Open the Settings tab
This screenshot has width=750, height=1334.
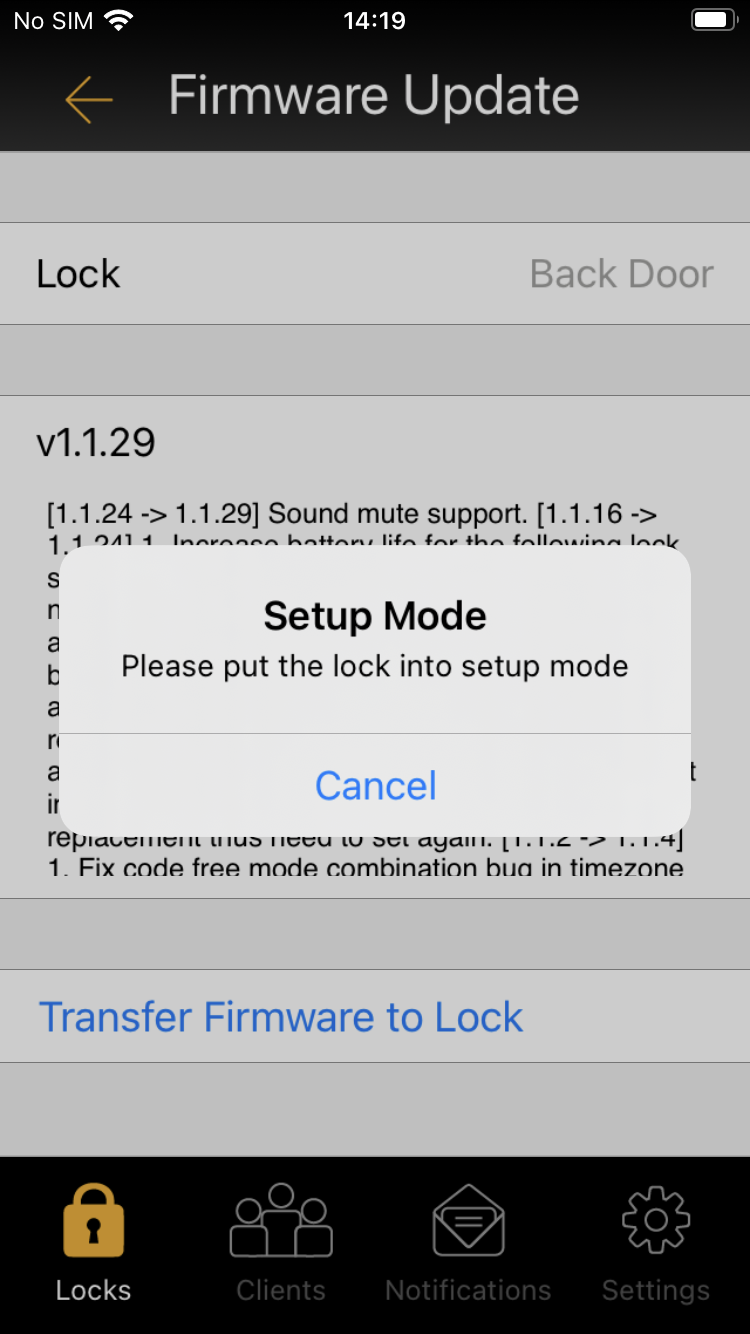coord(656,1244)
